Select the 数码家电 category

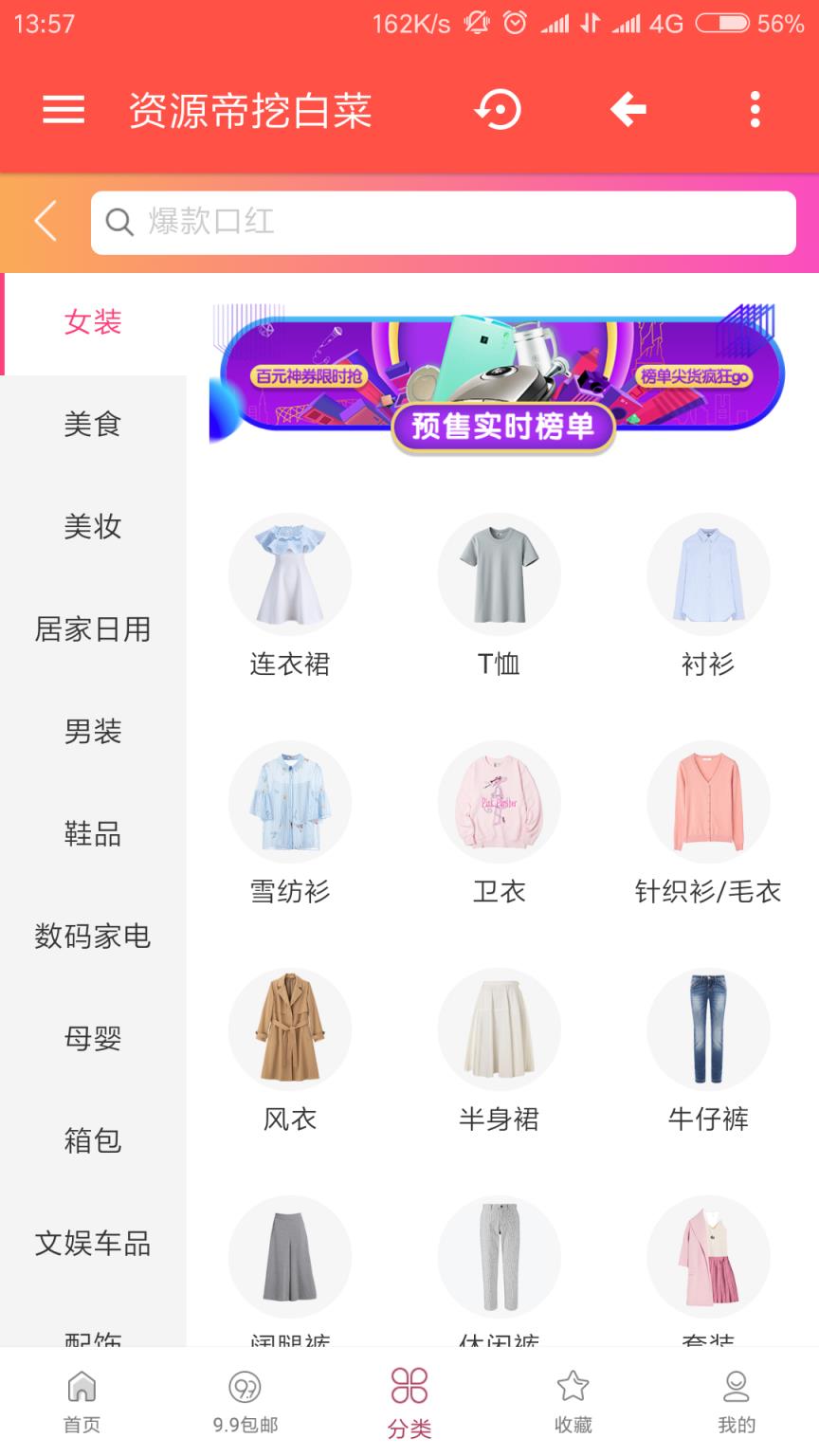coord(93,937)
